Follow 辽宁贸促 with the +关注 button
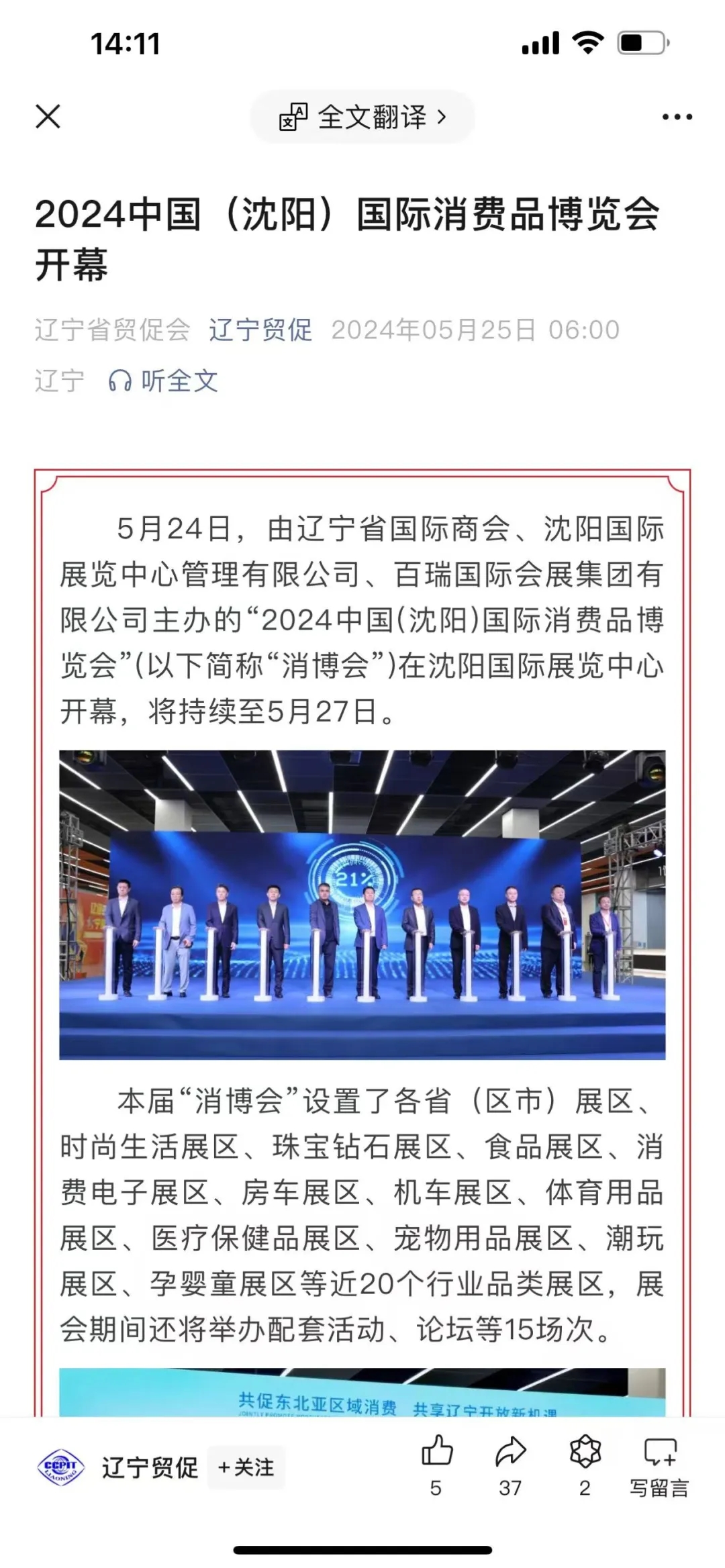725x1568 pixels. click(x=246, y=1467)
